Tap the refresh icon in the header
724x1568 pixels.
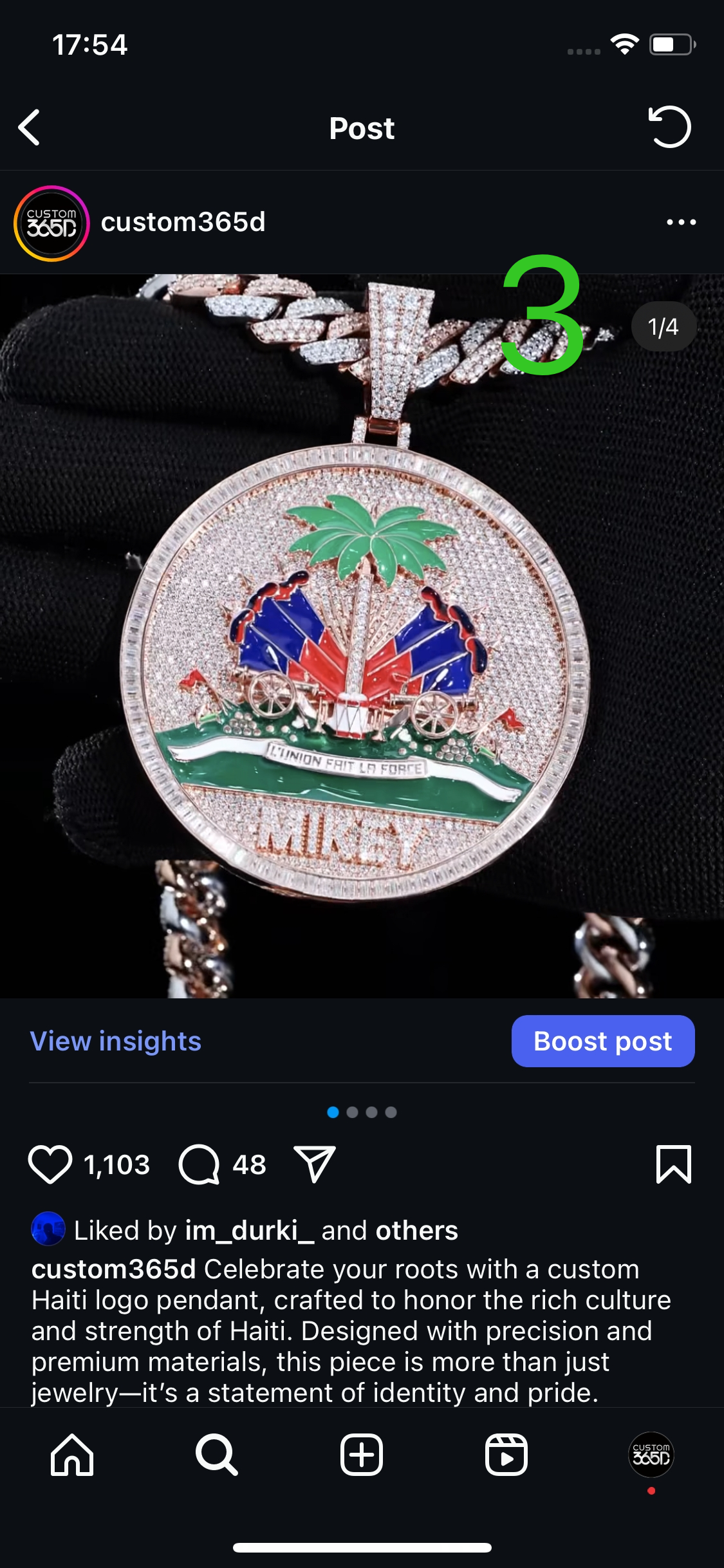click(670, 127)
